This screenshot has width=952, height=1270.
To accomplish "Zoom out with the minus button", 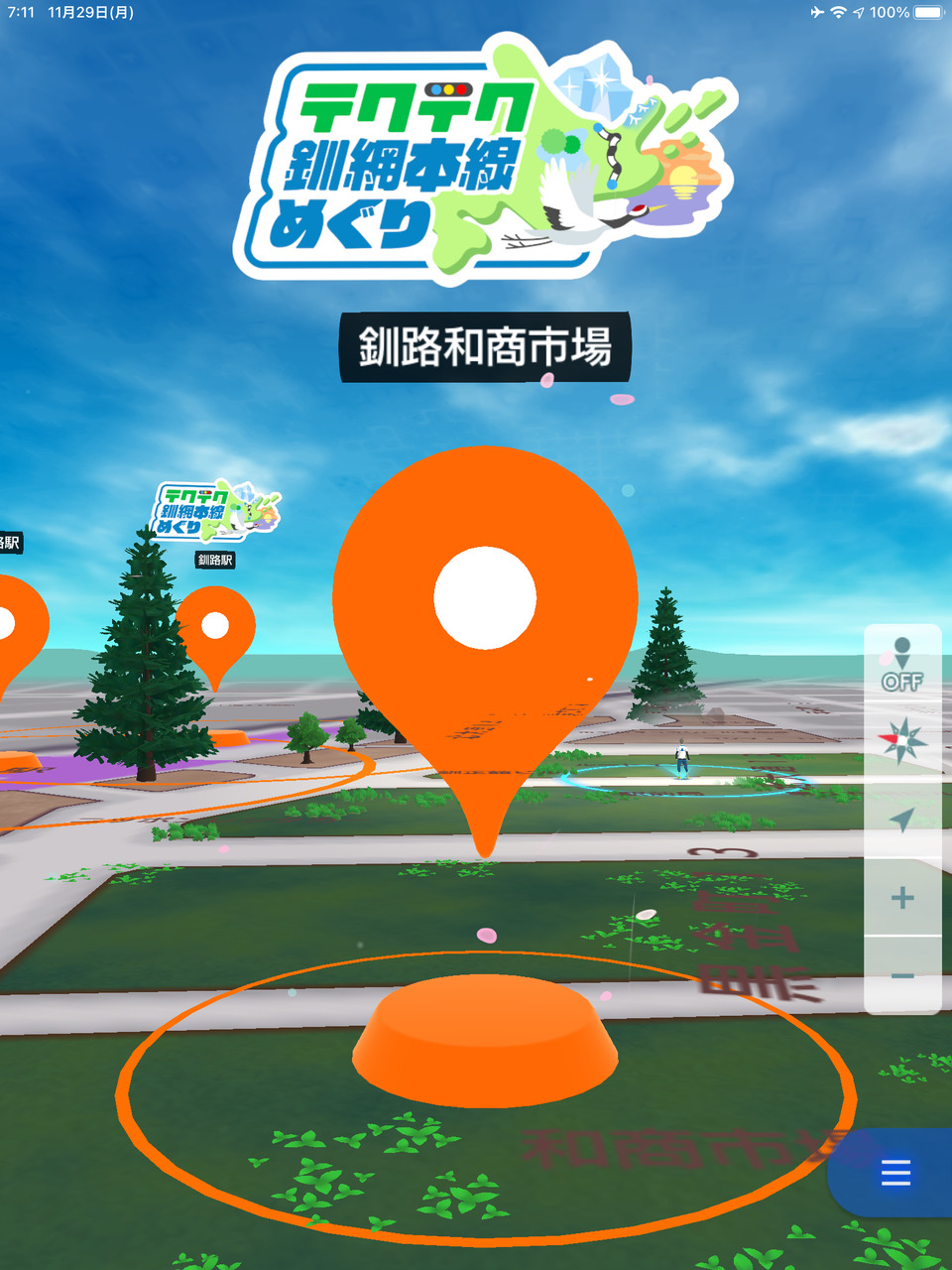I will (902, 975).
